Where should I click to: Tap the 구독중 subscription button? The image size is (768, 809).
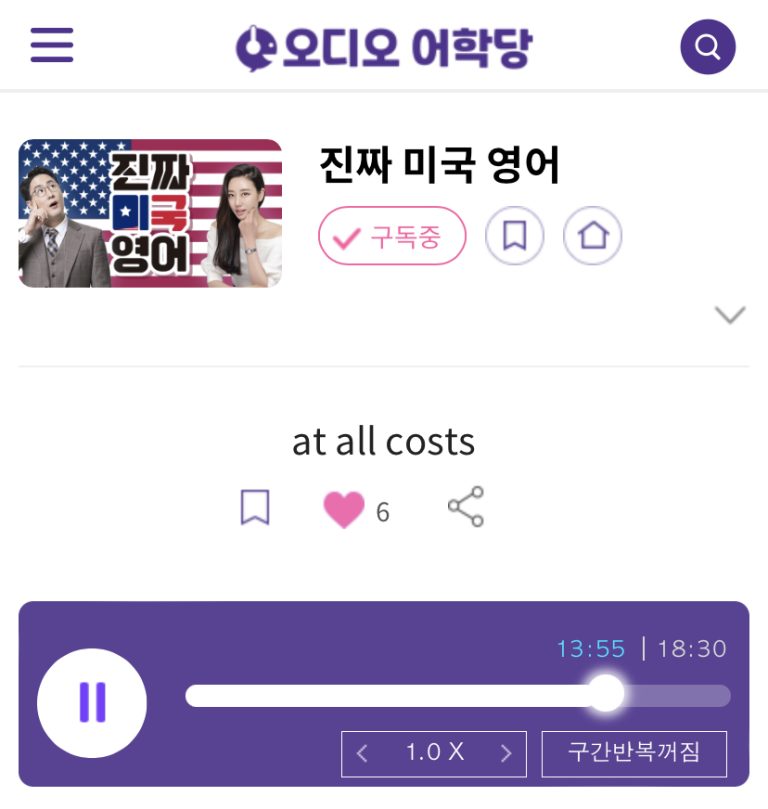(392, 237)
